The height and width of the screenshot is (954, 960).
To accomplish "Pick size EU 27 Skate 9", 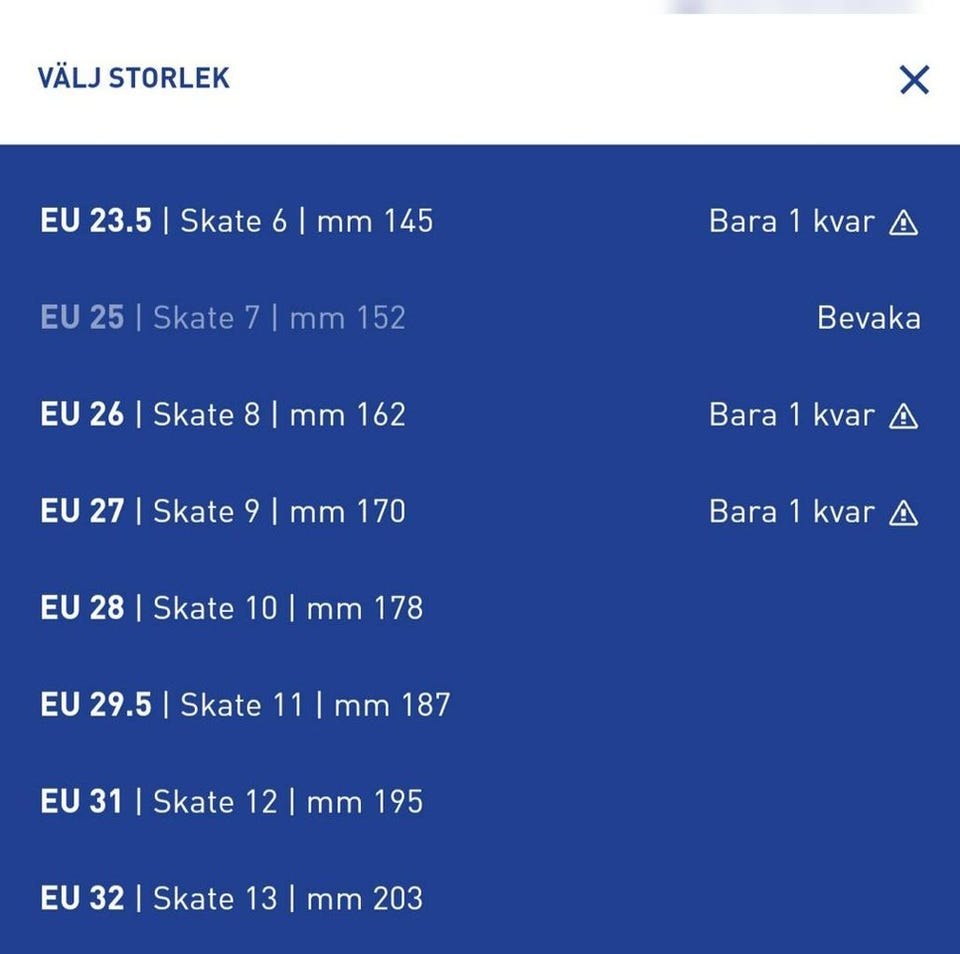I will point(223,512).
